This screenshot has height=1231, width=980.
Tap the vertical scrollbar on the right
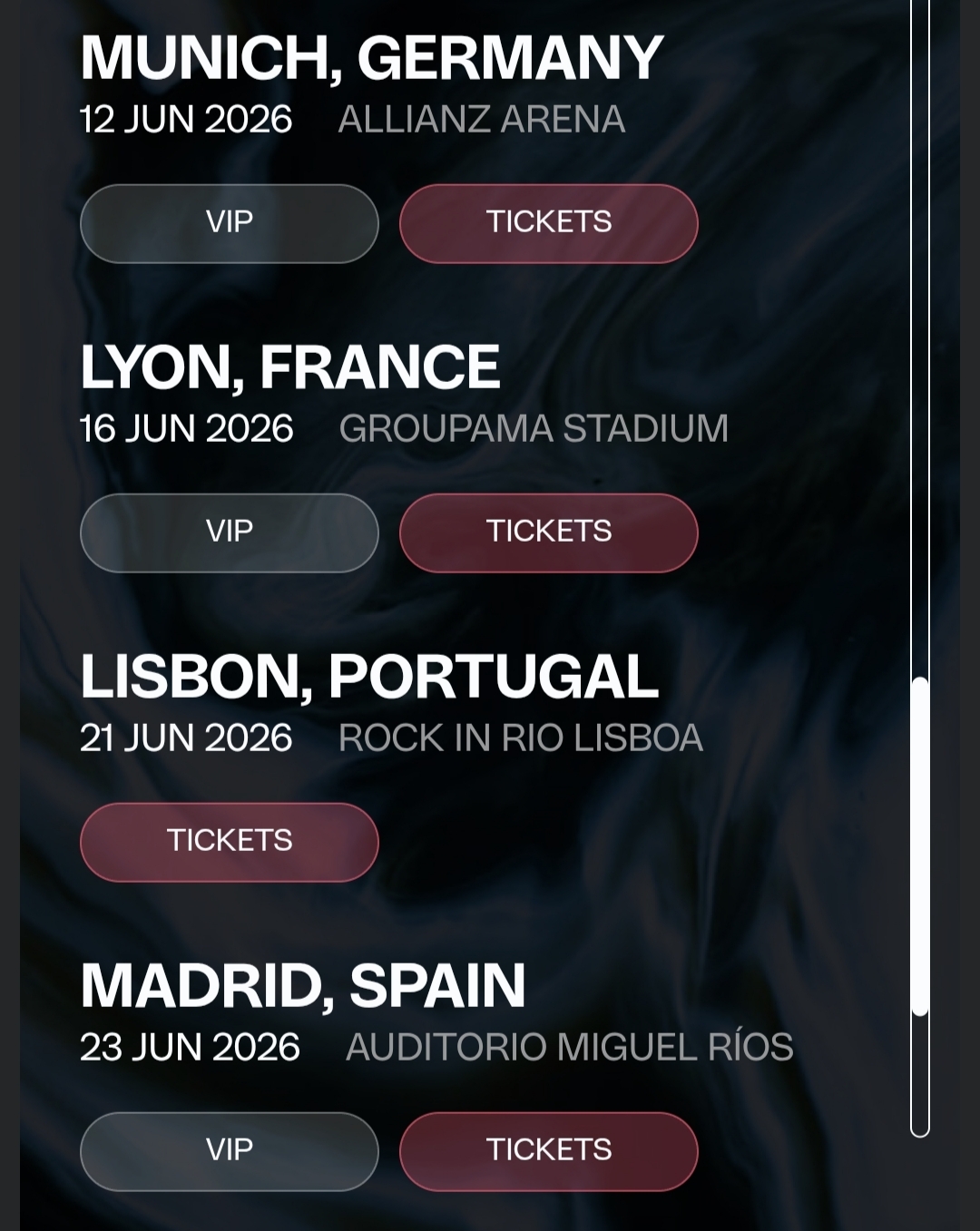pos(920,845)
